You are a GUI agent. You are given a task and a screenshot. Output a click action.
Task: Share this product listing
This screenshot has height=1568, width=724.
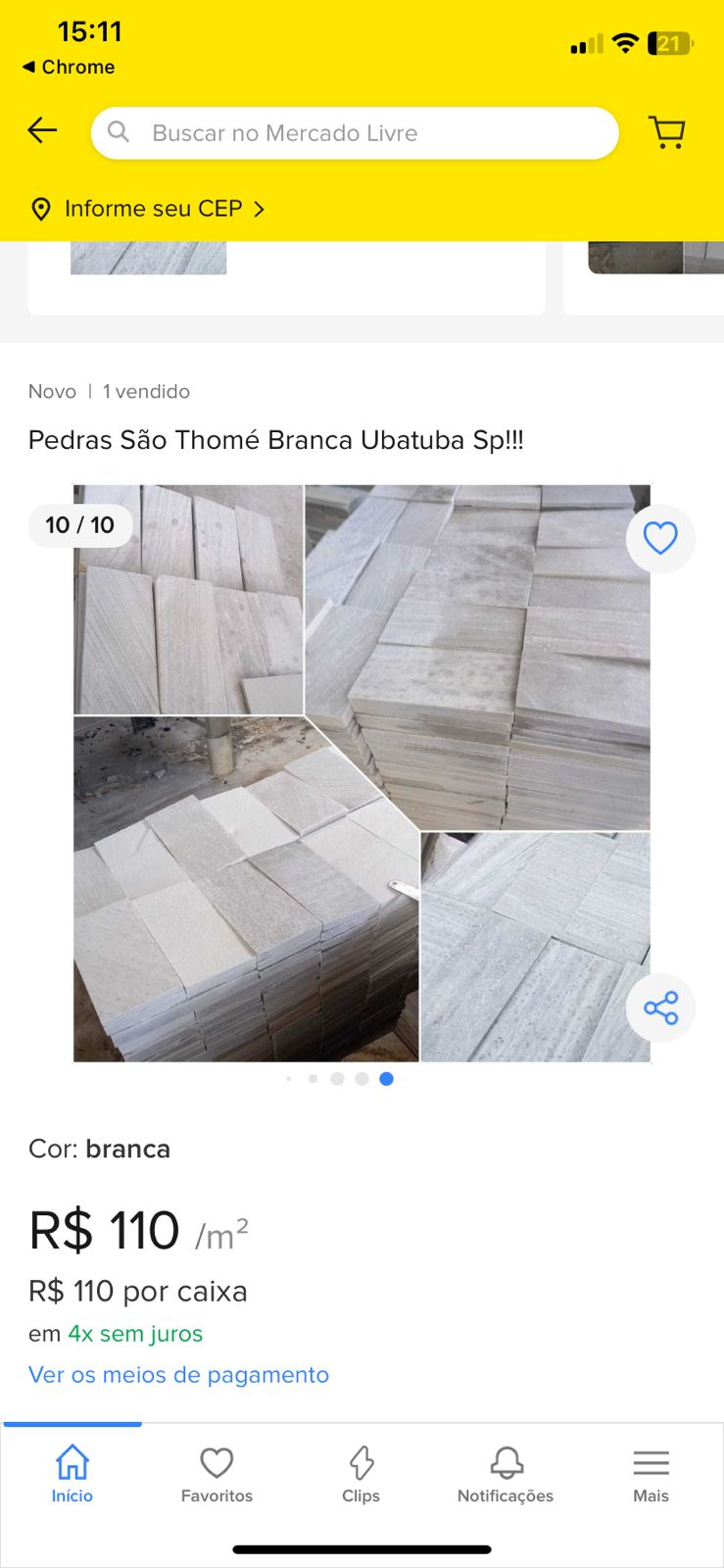[660, 1007]
